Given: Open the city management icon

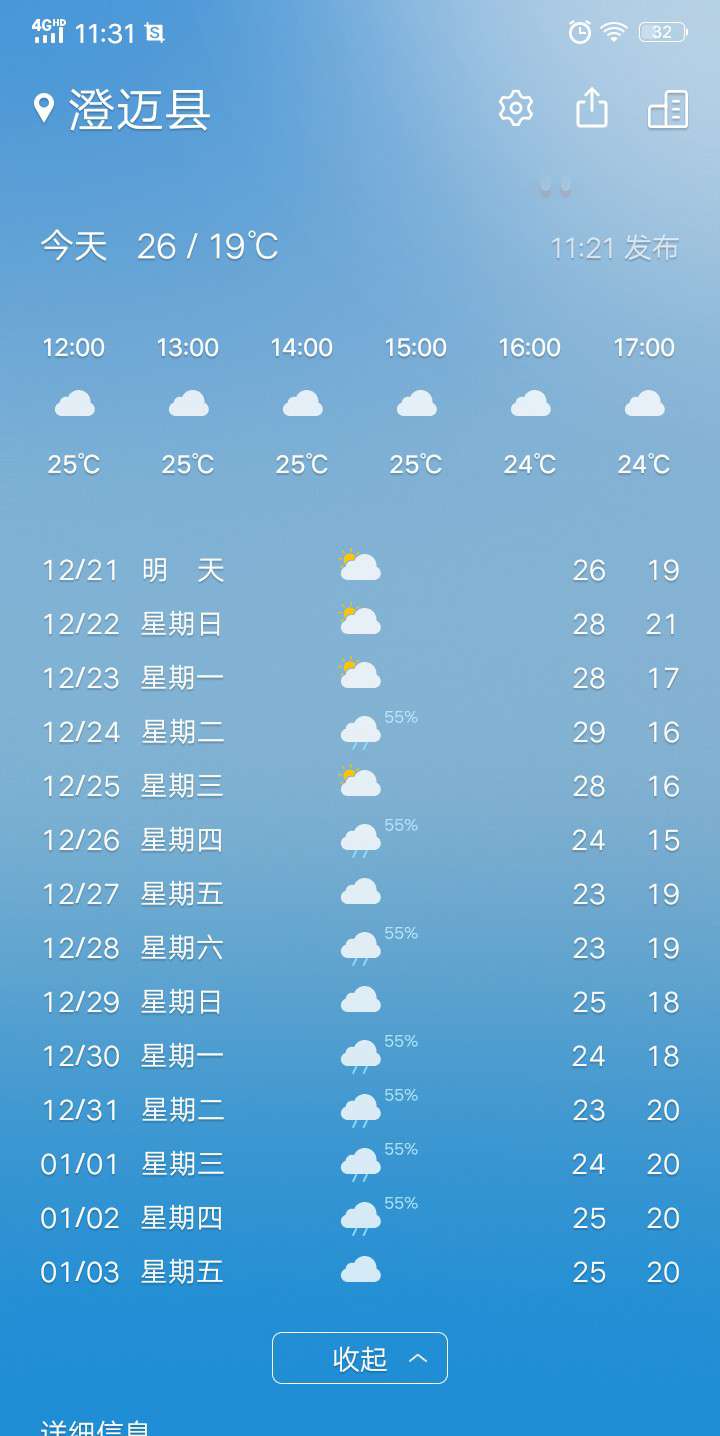Looking at the screenshot, I should click(668, 109).
